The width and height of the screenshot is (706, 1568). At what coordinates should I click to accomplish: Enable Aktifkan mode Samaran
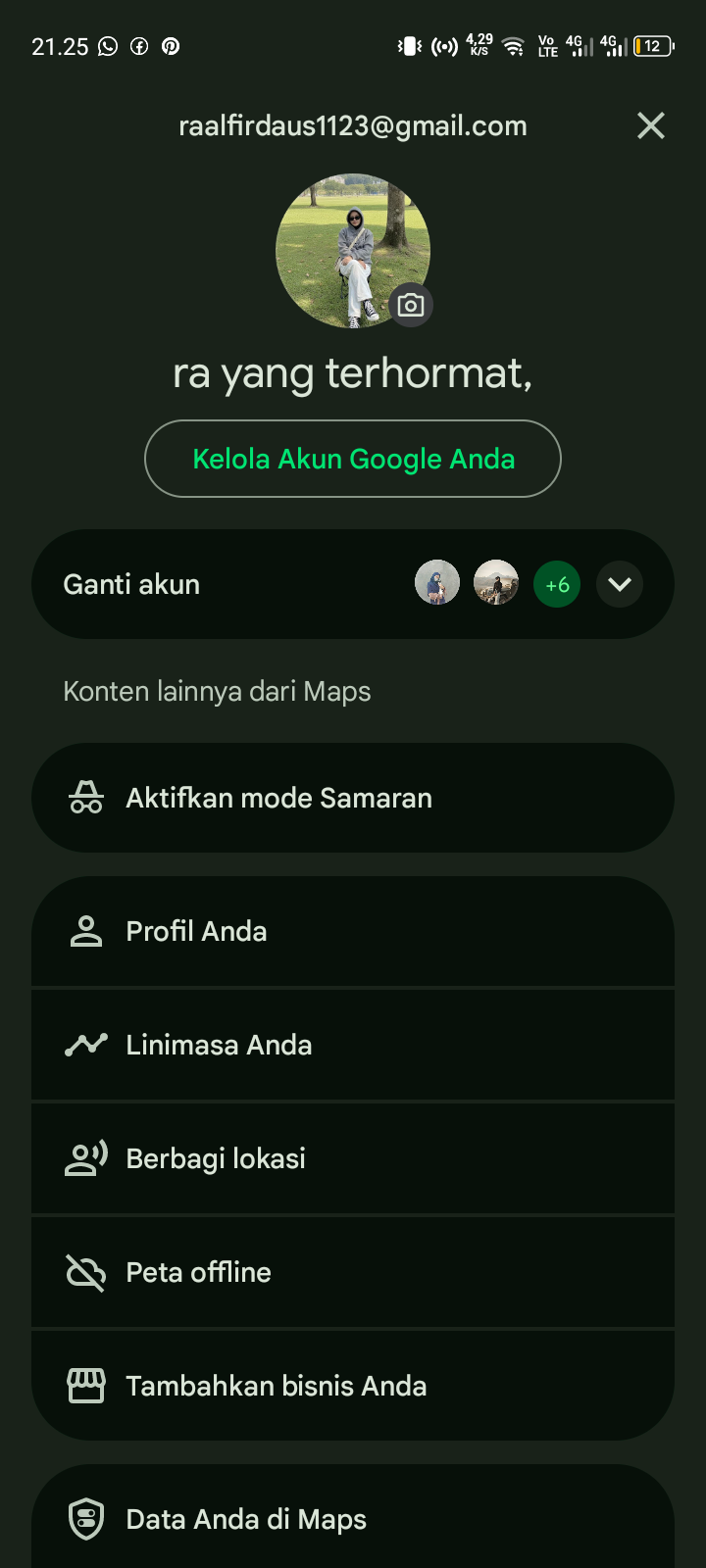point(353,798)
